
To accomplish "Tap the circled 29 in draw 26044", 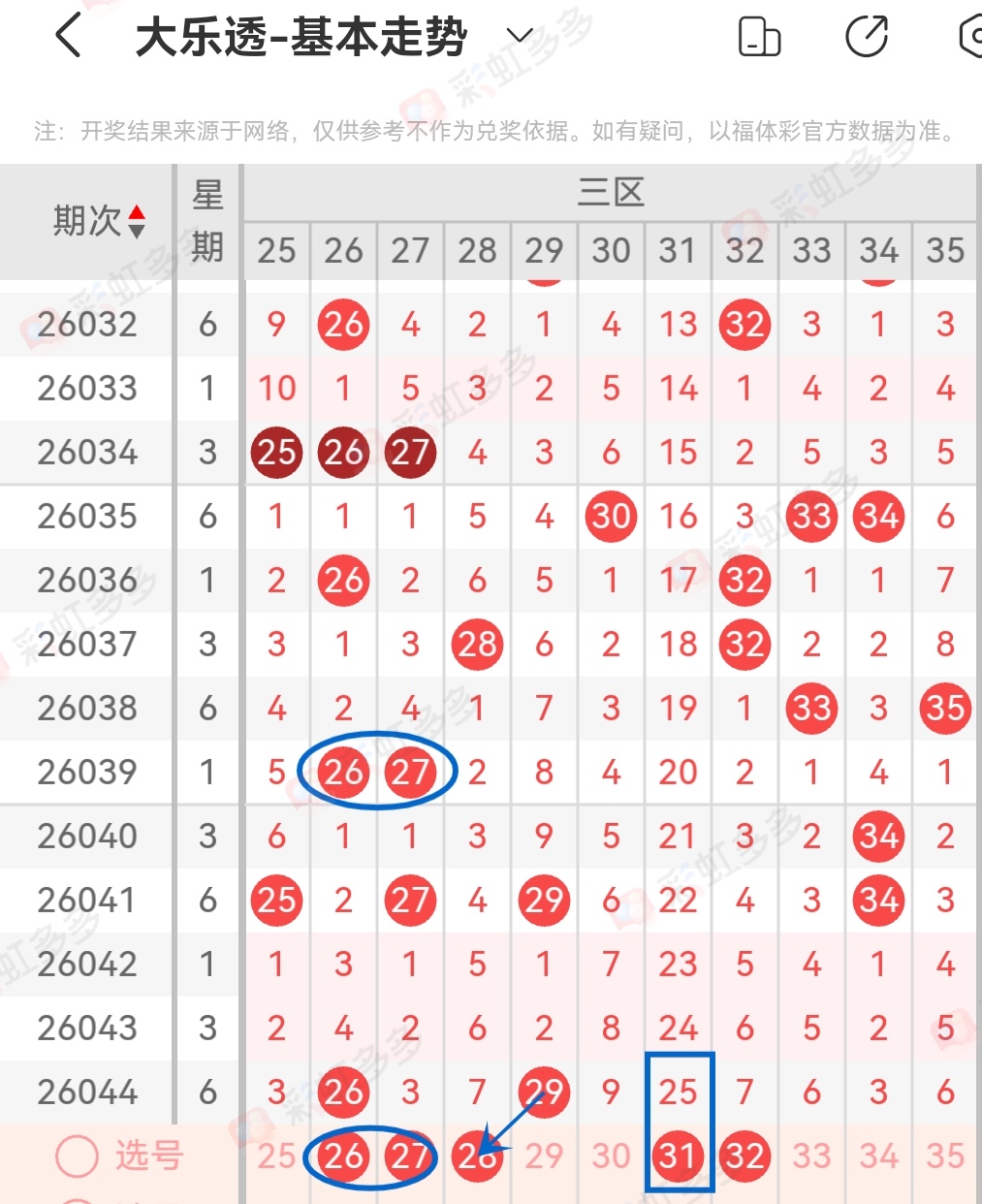I will click(x=544, y=1092).
